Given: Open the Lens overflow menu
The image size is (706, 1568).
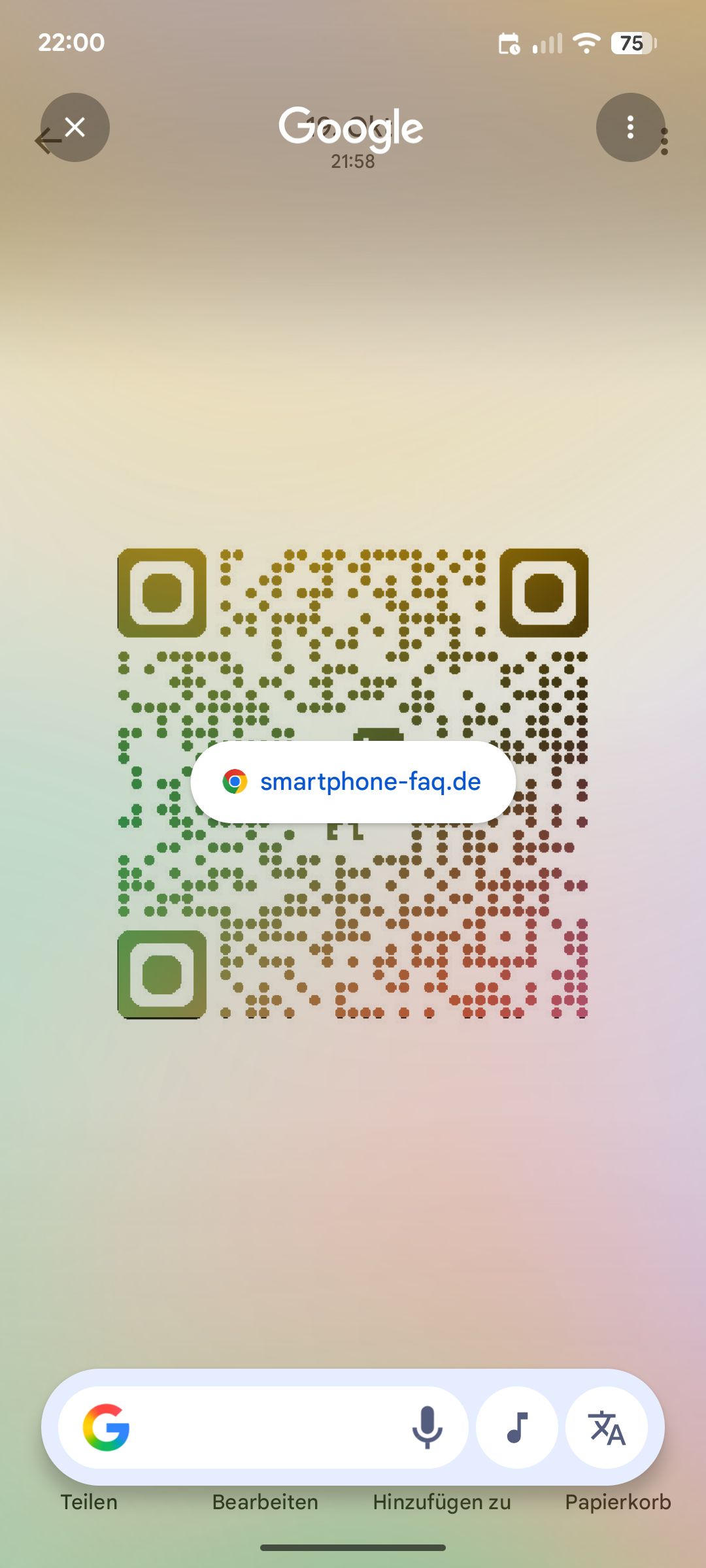Looking at the screenshot, I should coord(630,127).
